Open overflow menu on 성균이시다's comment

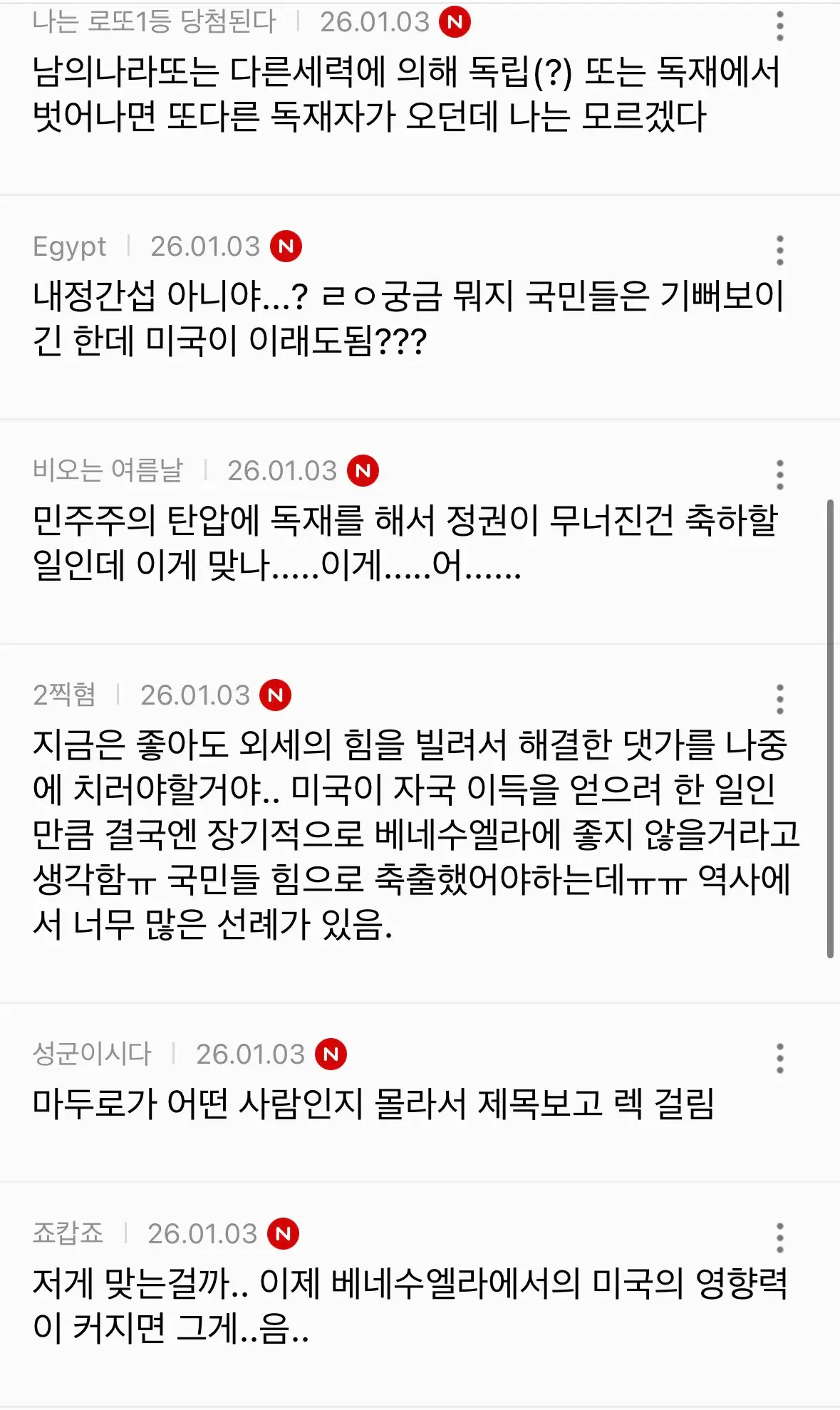tap(779, 1058)
